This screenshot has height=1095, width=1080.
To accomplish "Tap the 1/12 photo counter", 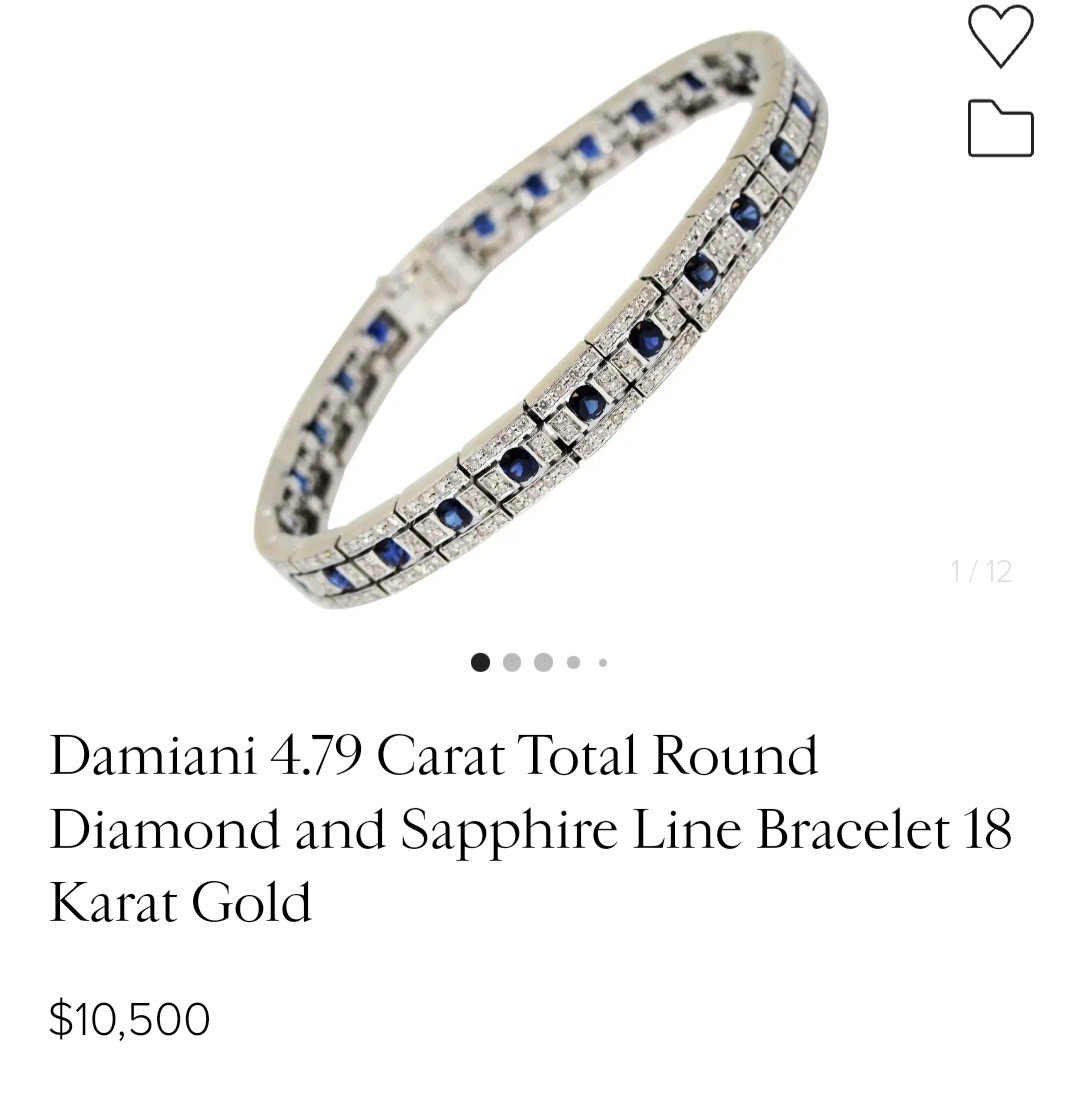I will [x=981, y=571].
